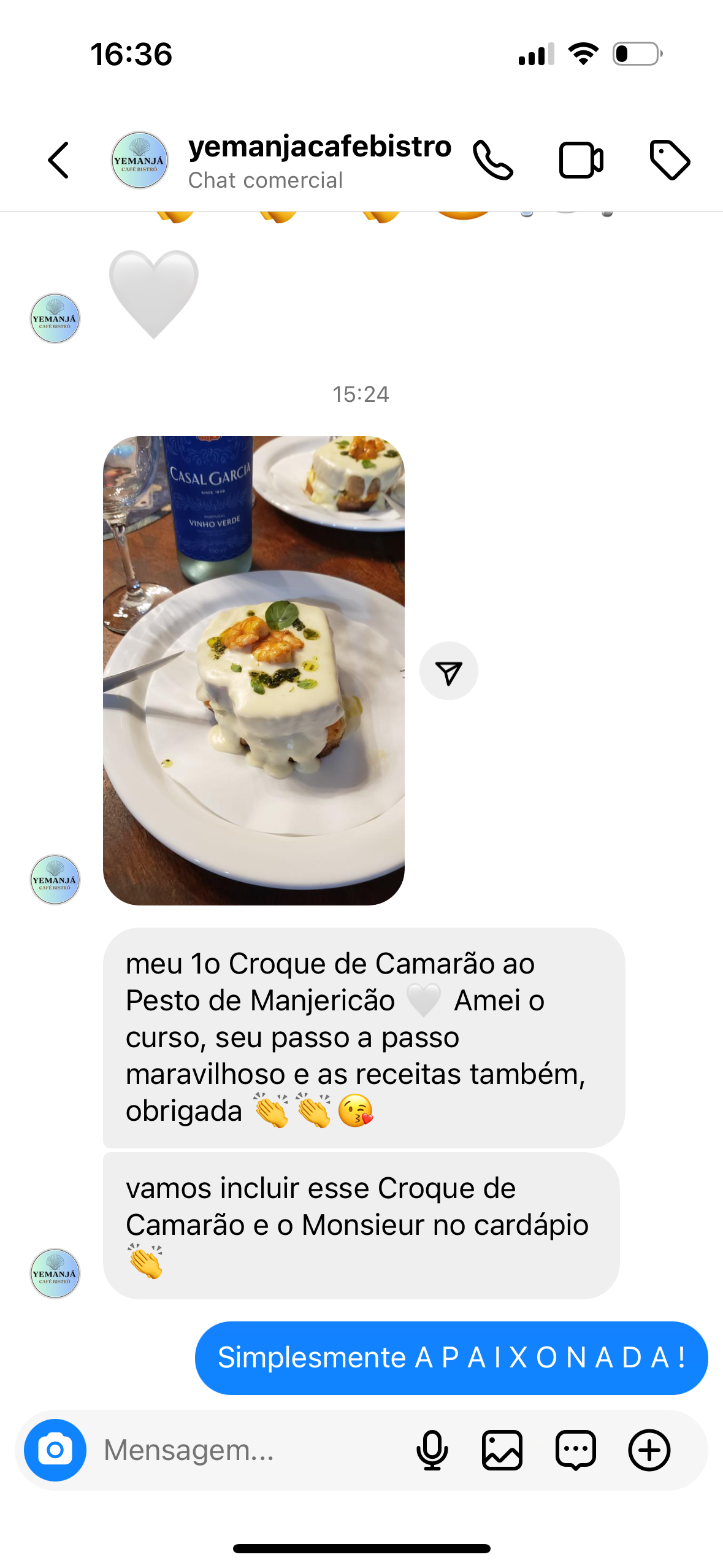This screenshot has width=723, height=1568.
Task: Open the label tag icon
Action: [x=669, y=160]
